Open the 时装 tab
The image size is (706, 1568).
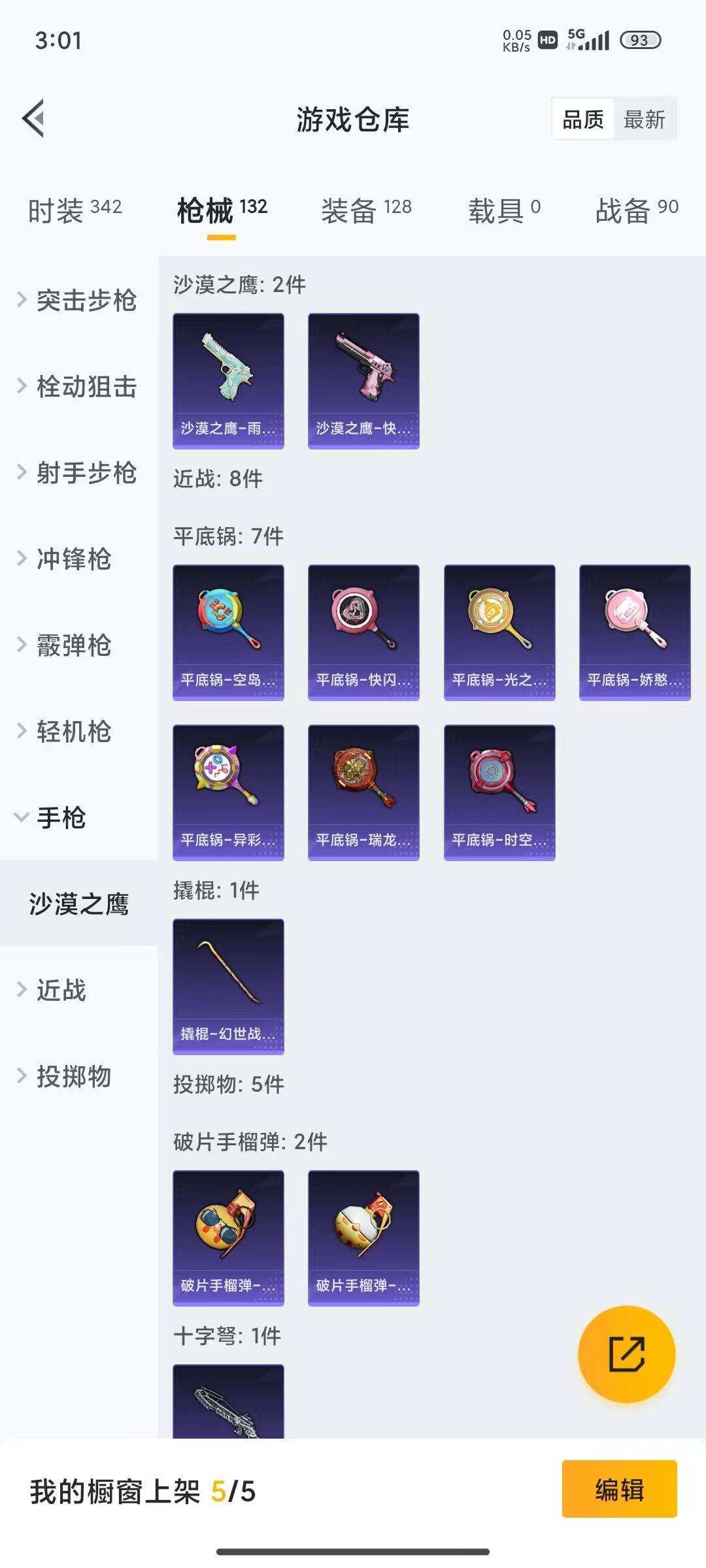[74, 209]
